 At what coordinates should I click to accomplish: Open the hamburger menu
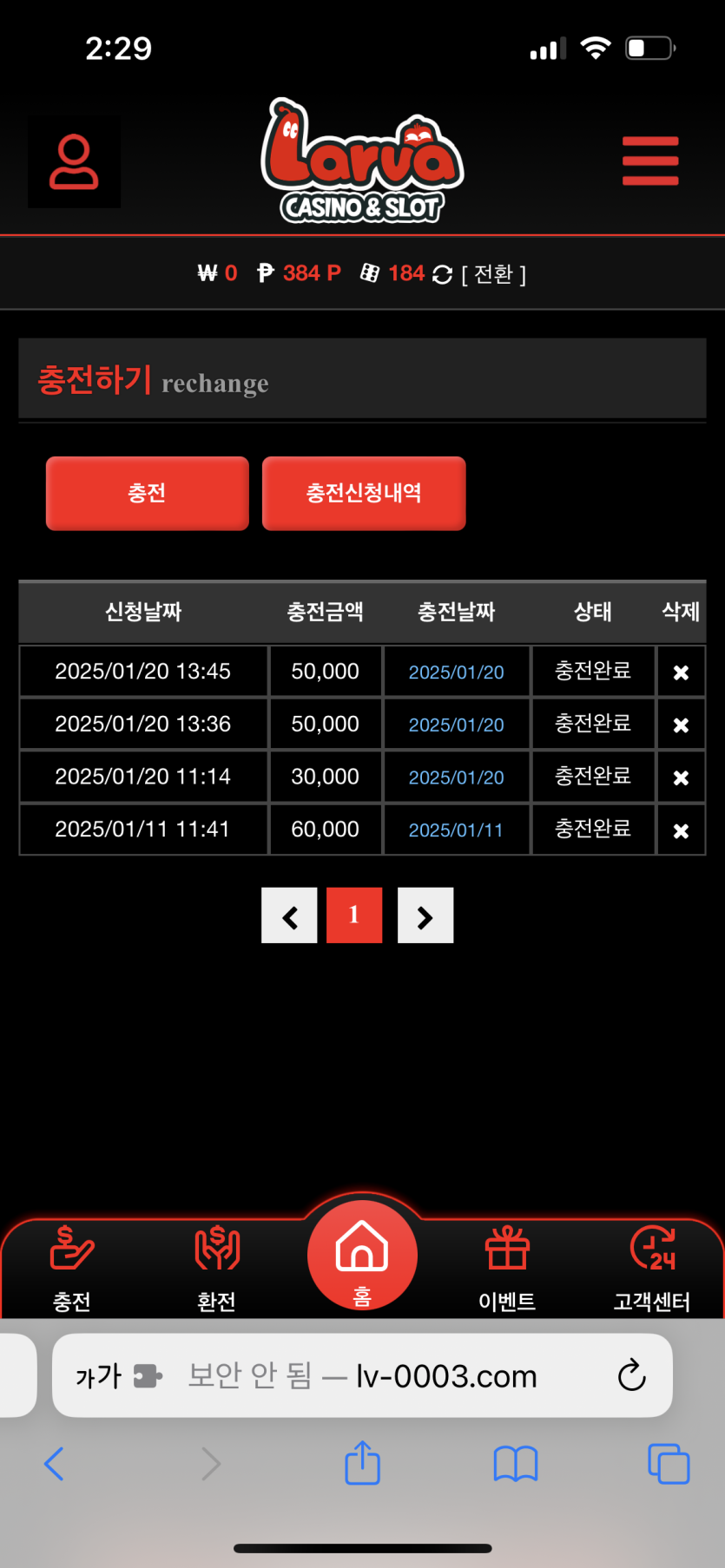click(x=650, y=161)
